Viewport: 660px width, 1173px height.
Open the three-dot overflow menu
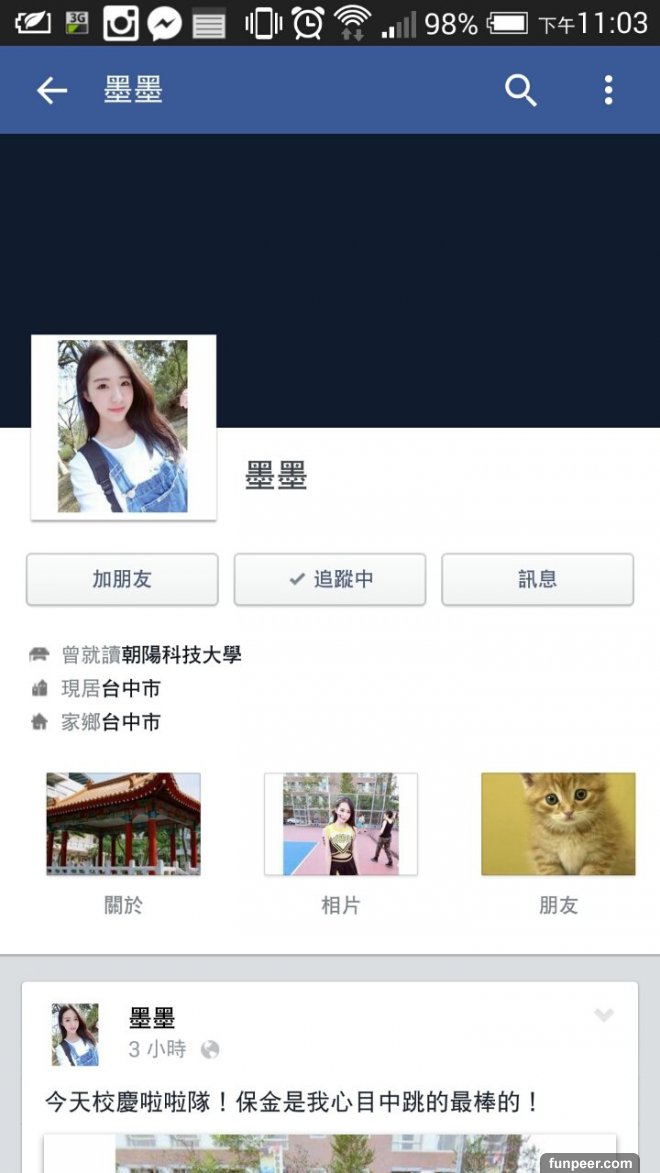coord(608,91)
